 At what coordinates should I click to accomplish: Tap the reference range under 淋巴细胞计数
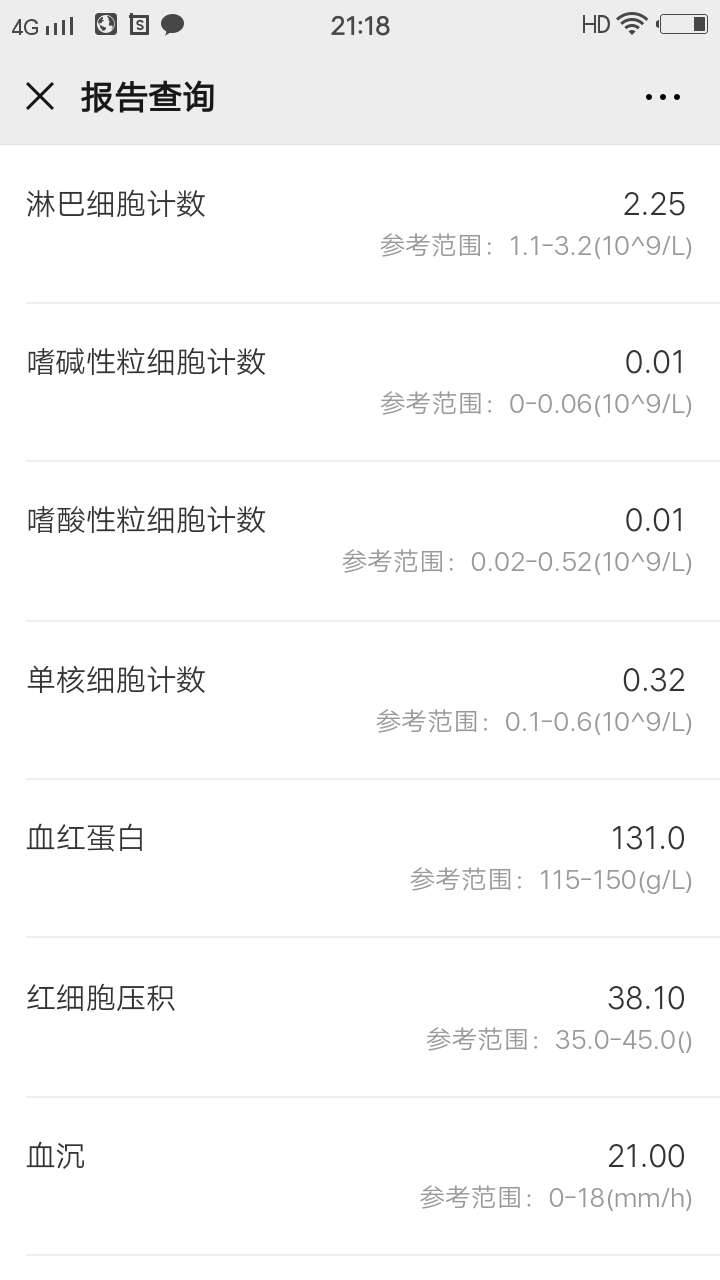(537, 245)
